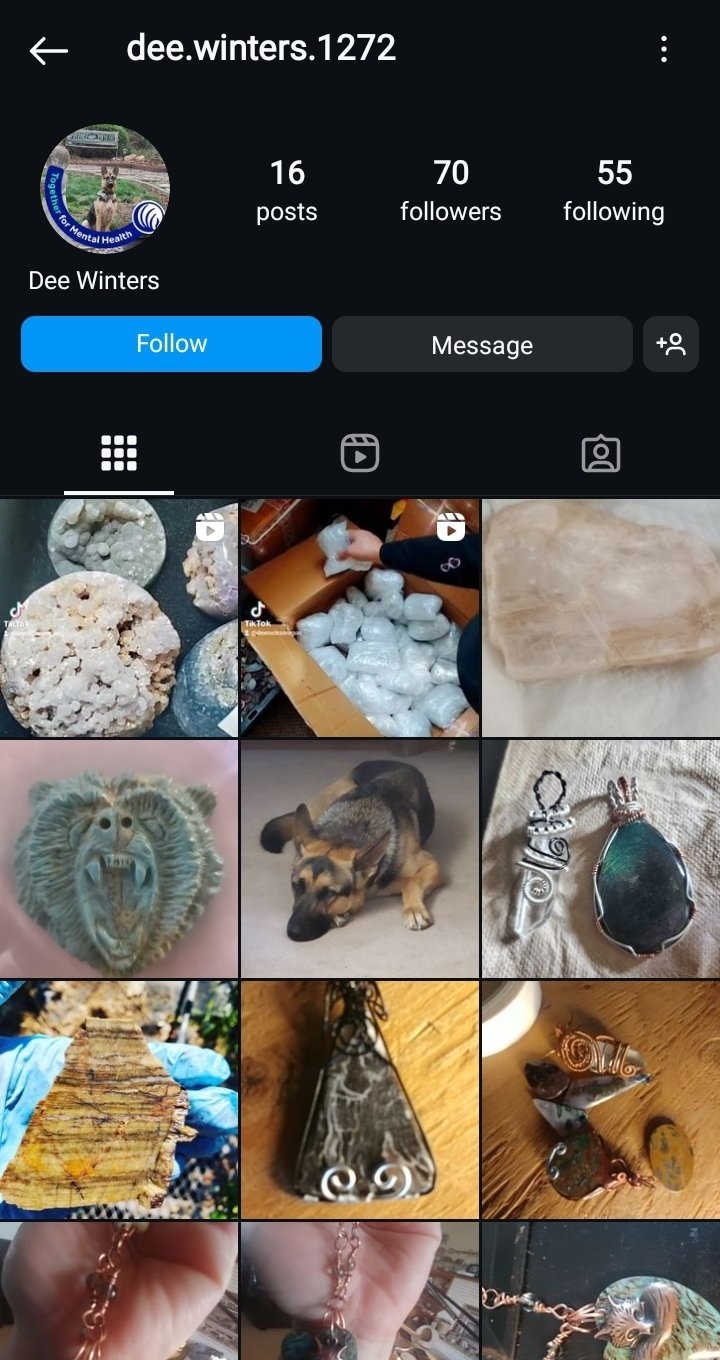Message Dee Winters
The width and height of the screenshot is (720, 1360).
click(x=482, y=345)
